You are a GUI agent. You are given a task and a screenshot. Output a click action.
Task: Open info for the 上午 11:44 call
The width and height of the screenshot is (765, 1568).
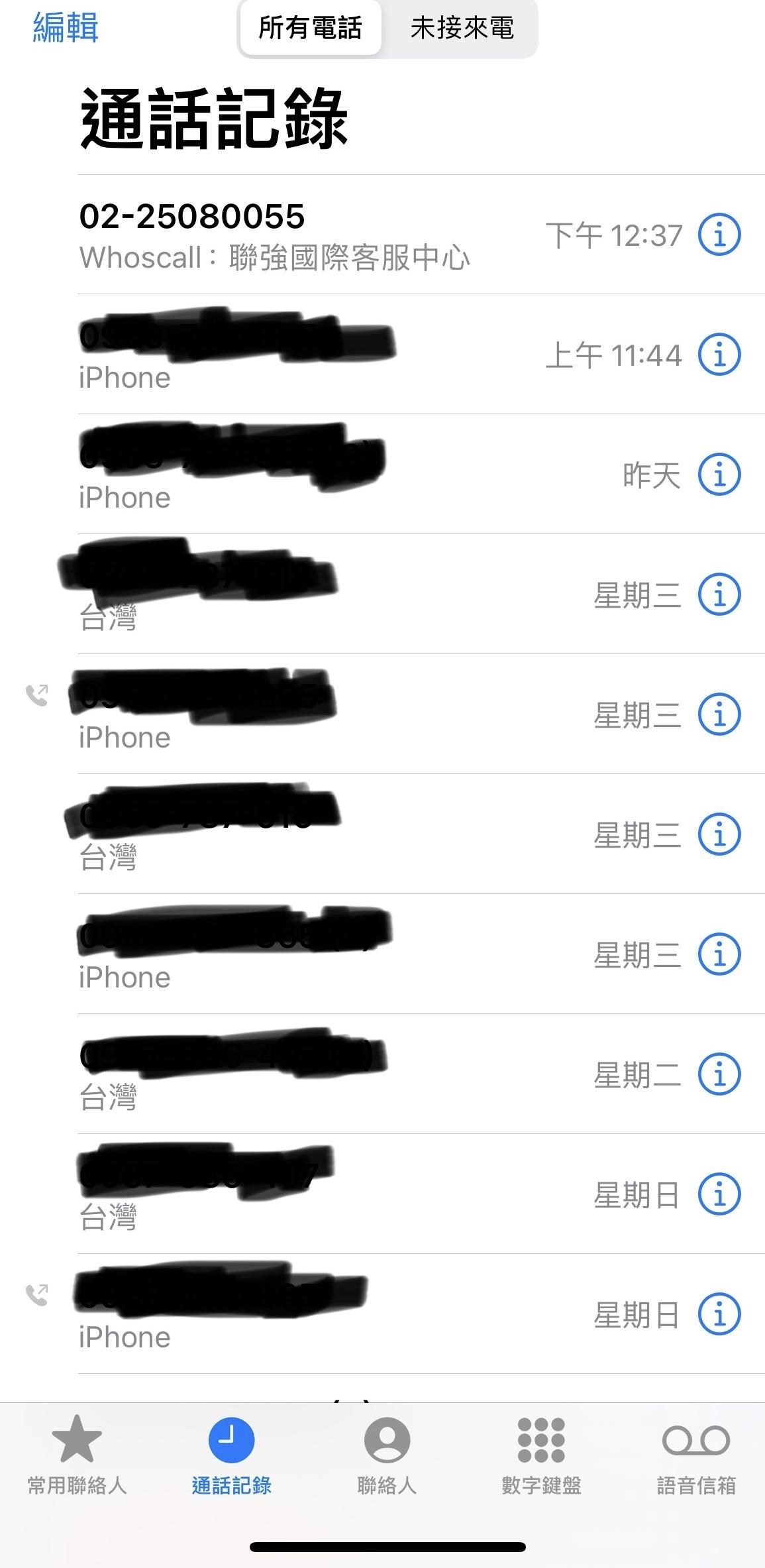(719, 355)
